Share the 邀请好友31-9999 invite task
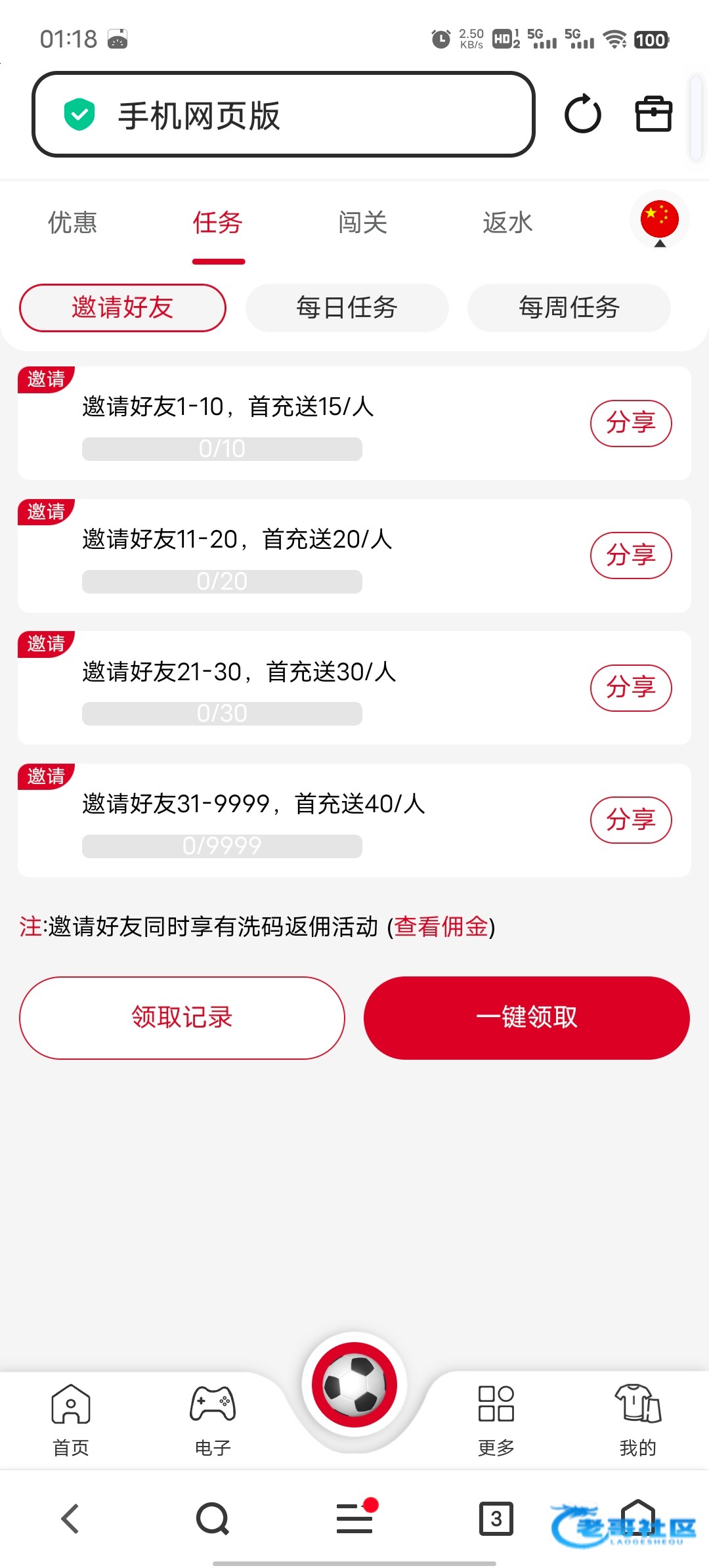This screenshot has width=709, height=1568. point(631,820)
